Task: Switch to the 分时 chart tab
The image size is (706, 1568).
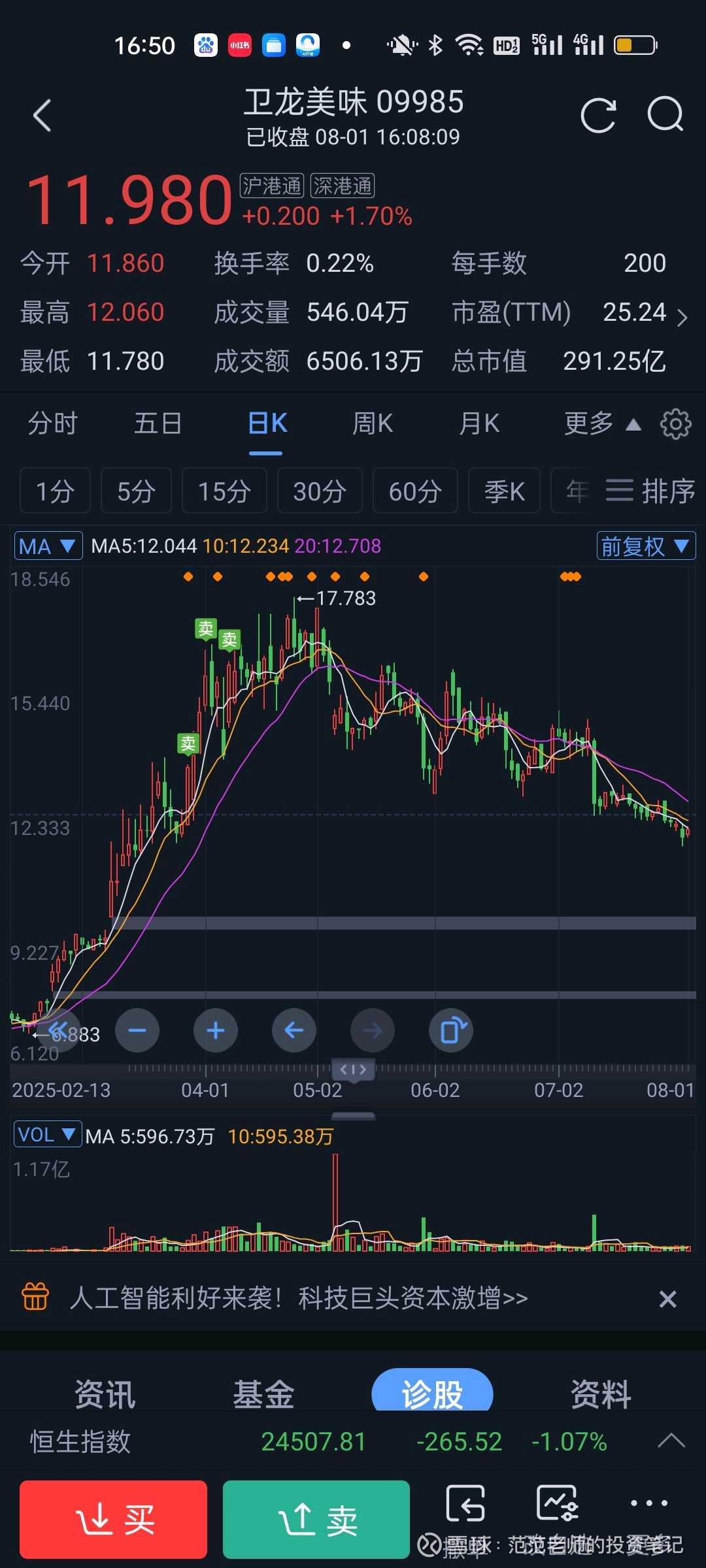Action: pos(52,423)
